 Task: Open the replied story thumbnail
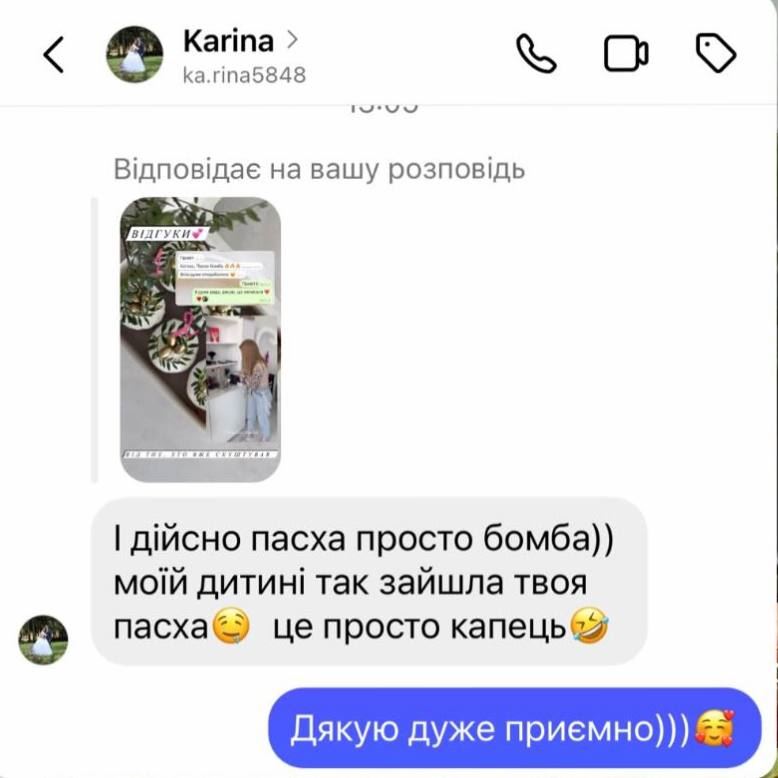point(200,339)
